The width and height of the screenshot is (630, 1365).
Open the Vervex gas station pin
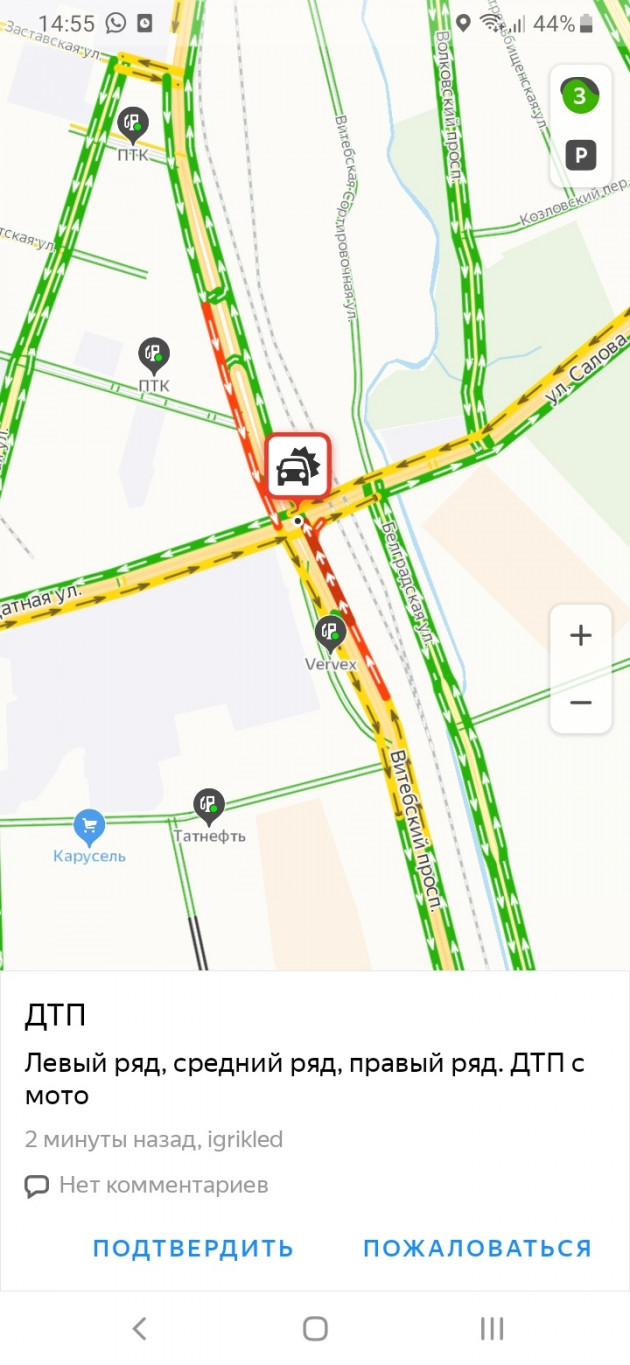tap(330, 633)
